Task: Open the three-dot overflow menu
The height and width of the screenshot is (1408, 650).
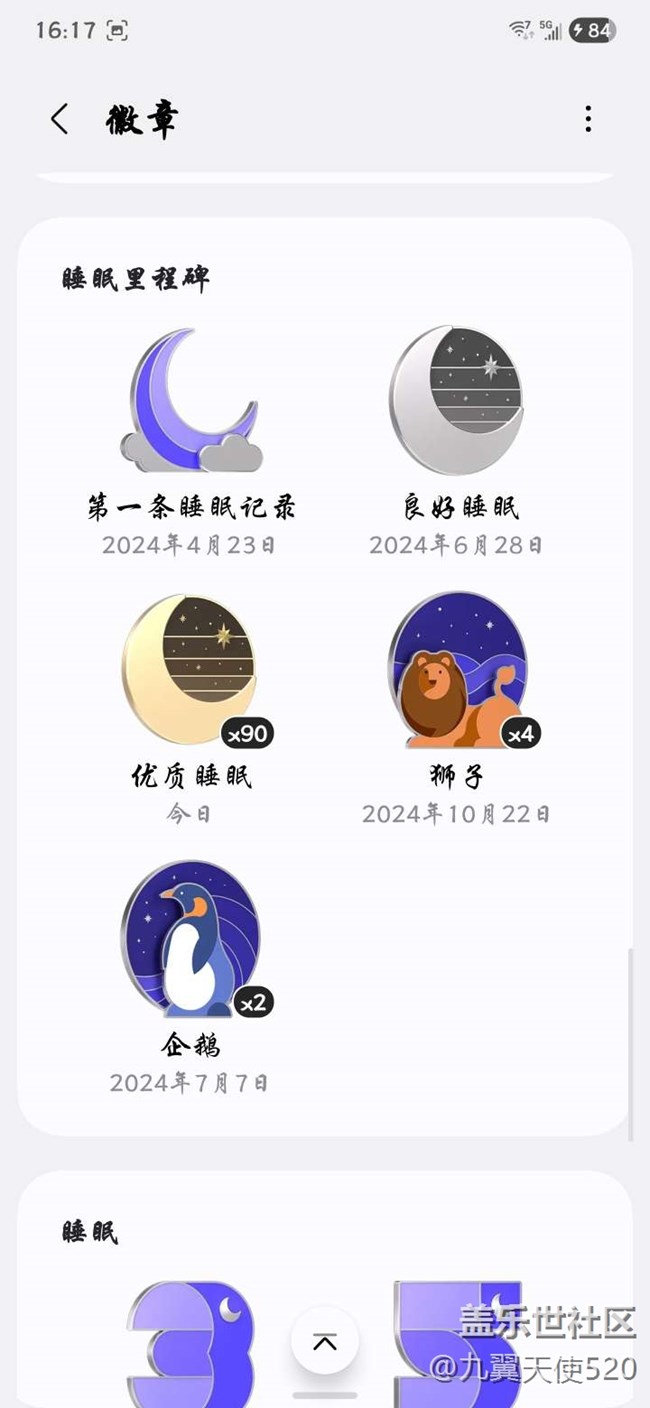Action: coord(588,119)
